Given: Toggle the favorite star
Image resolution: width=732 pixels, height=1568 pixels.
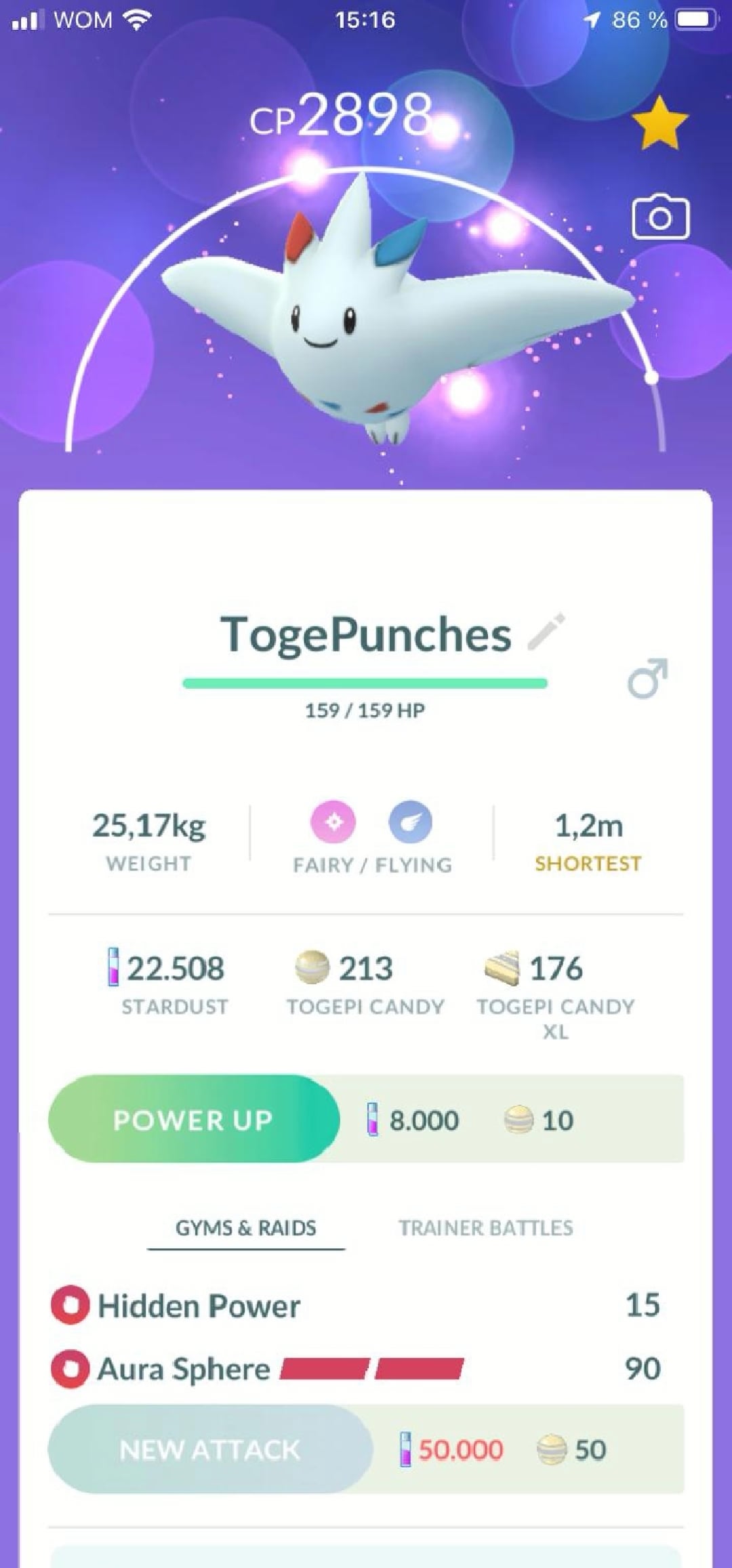Looking at the screenshot, I should pos(659,123).
